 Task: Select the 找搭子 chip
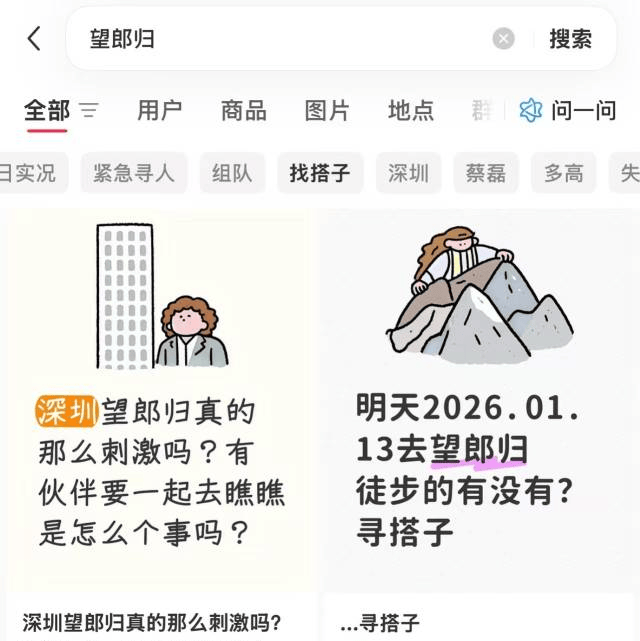click(x=320, y=173)
